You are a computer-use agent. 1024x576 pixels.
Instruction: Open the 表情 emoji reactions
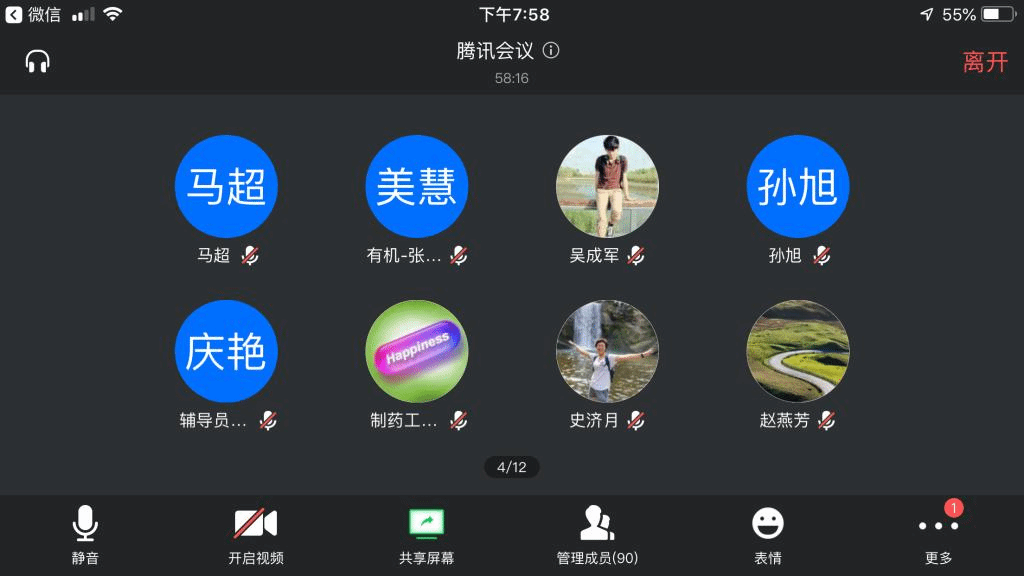(x=768, y=535)
